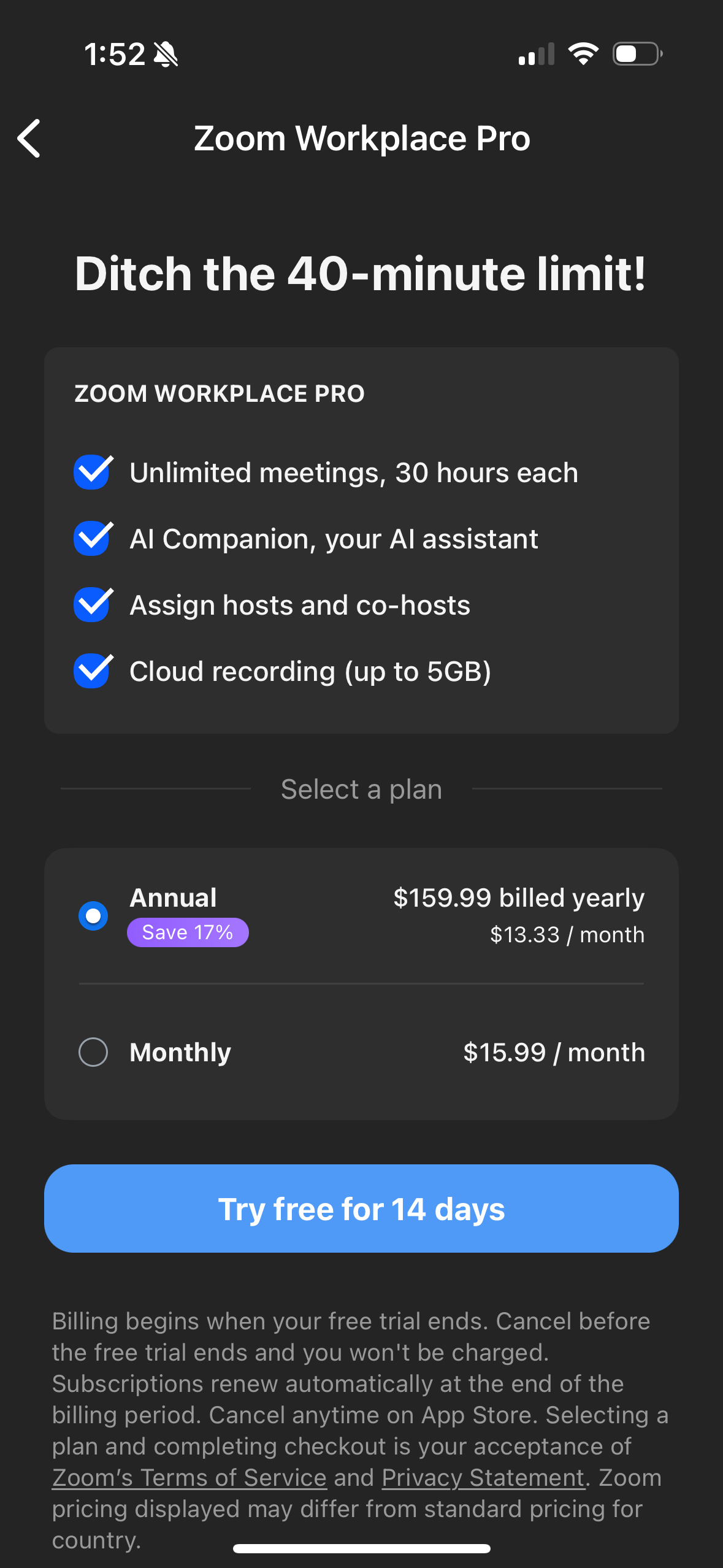
Task: Tap the back arrow chevron
Action: click(29, 139)
